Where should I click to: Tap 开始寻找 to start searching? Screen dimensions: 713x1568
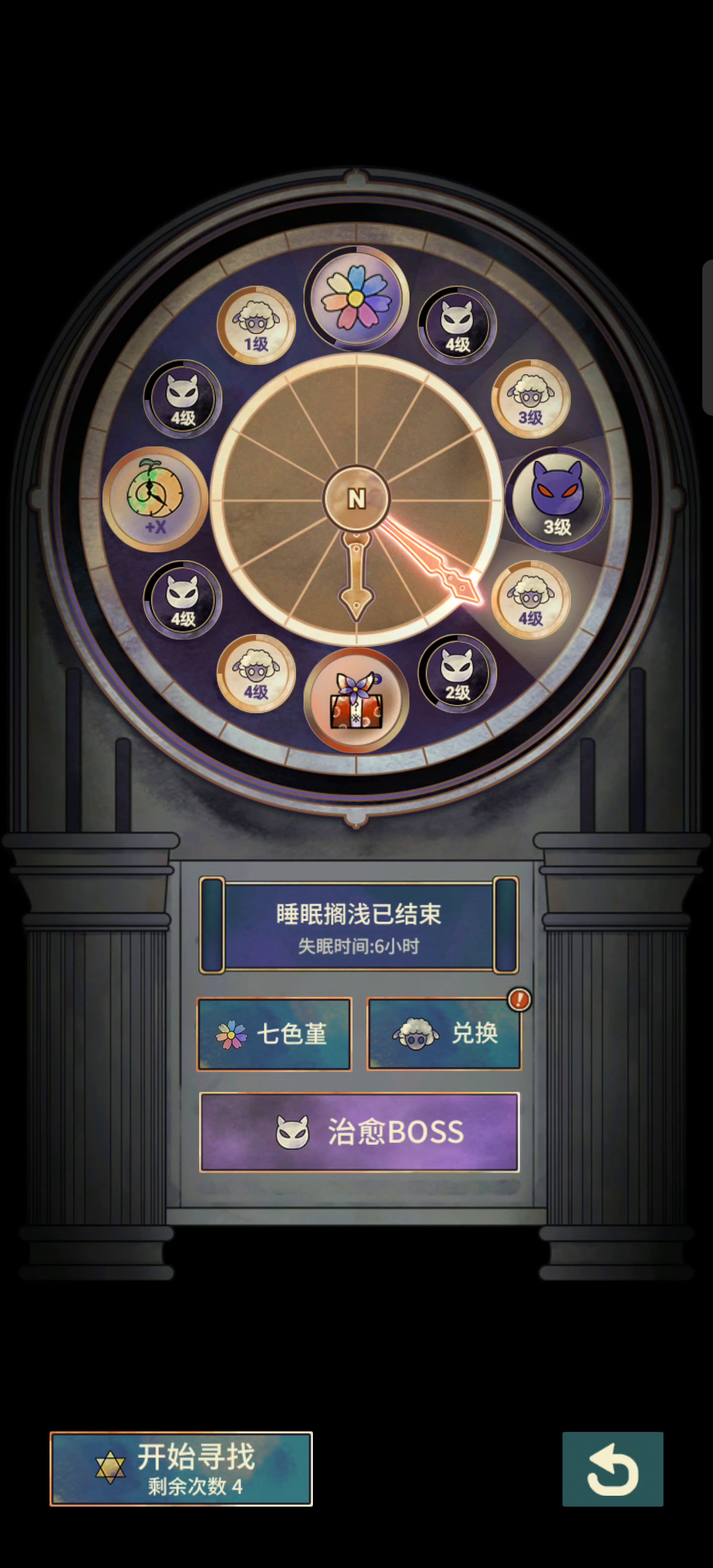tap(181, 1468)
